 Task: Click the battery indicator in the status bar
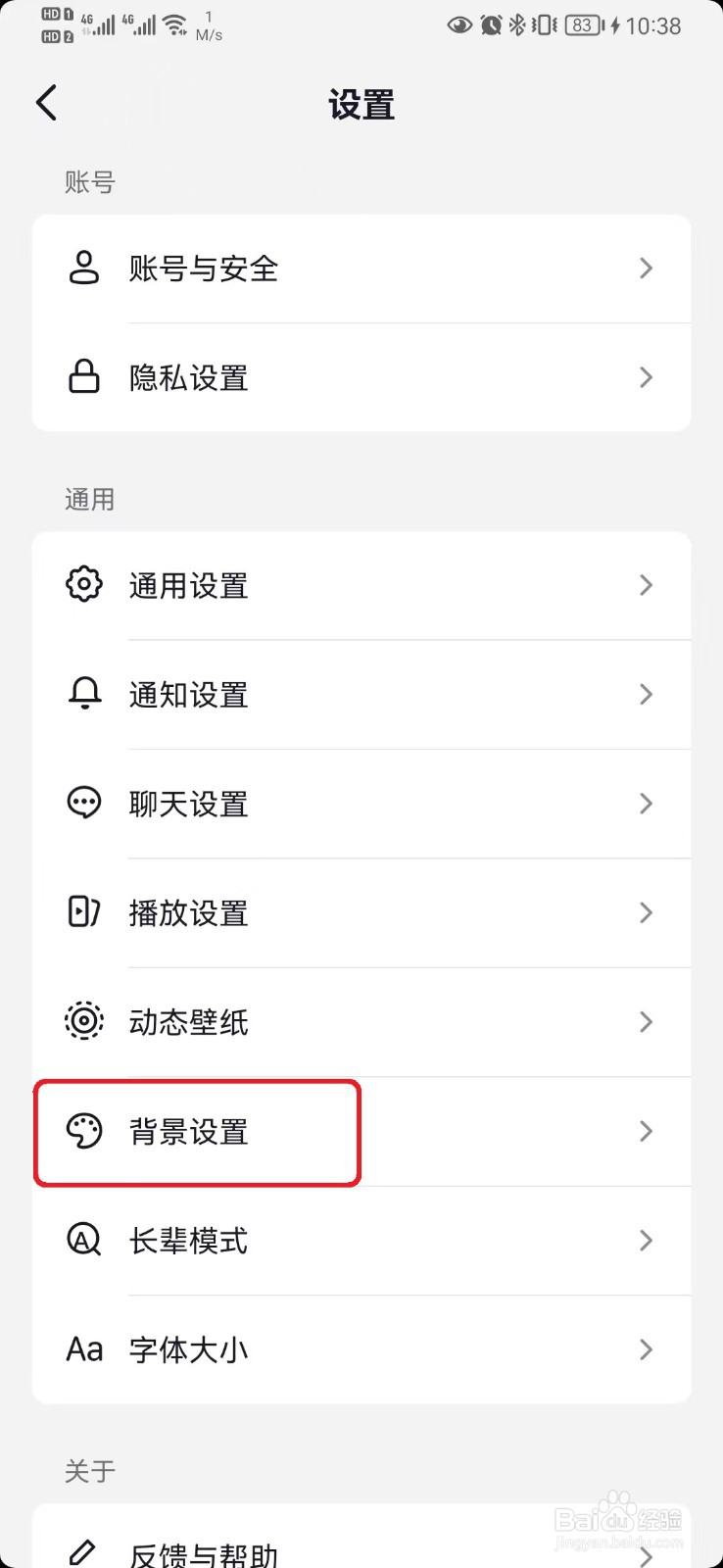coord(581,25)
